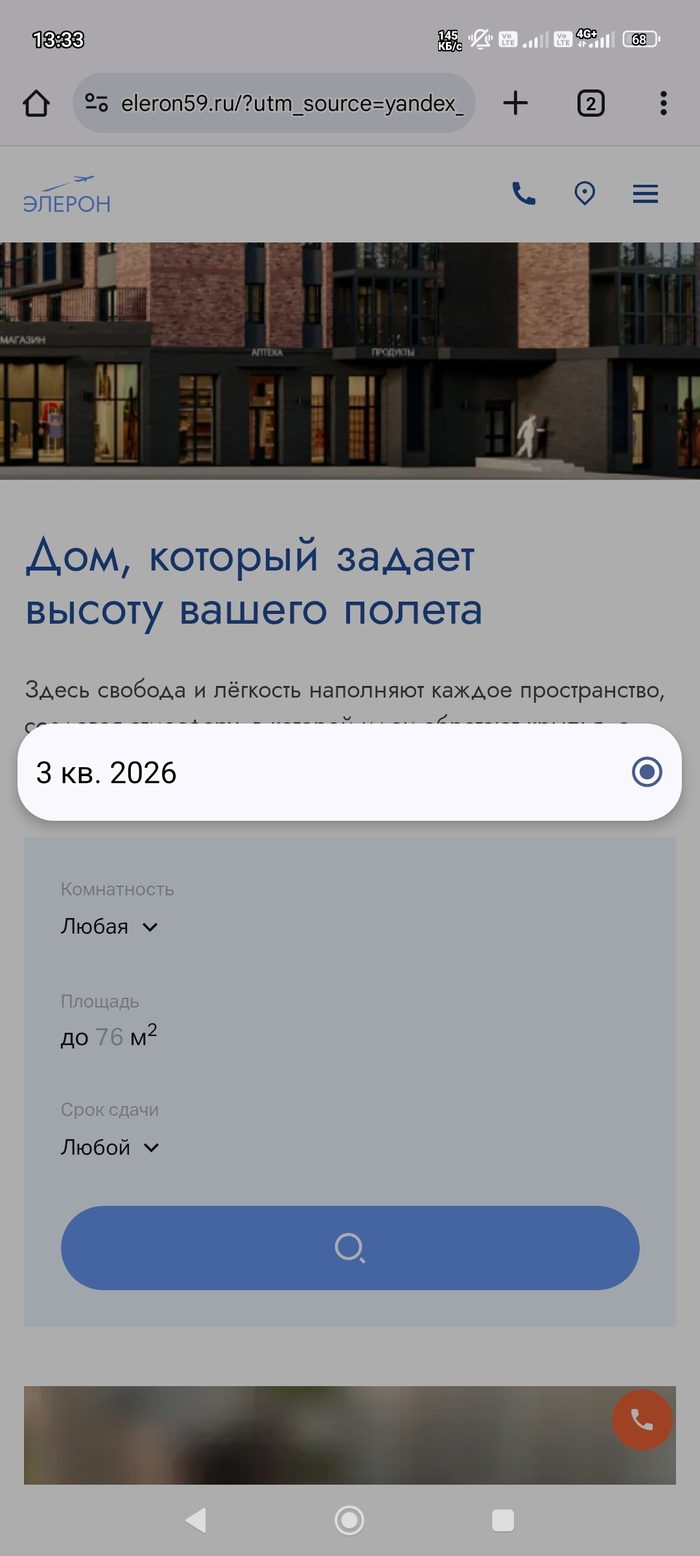700x1556 pixels.
Task: Tap the floating orange call button
Action: 641,1420
